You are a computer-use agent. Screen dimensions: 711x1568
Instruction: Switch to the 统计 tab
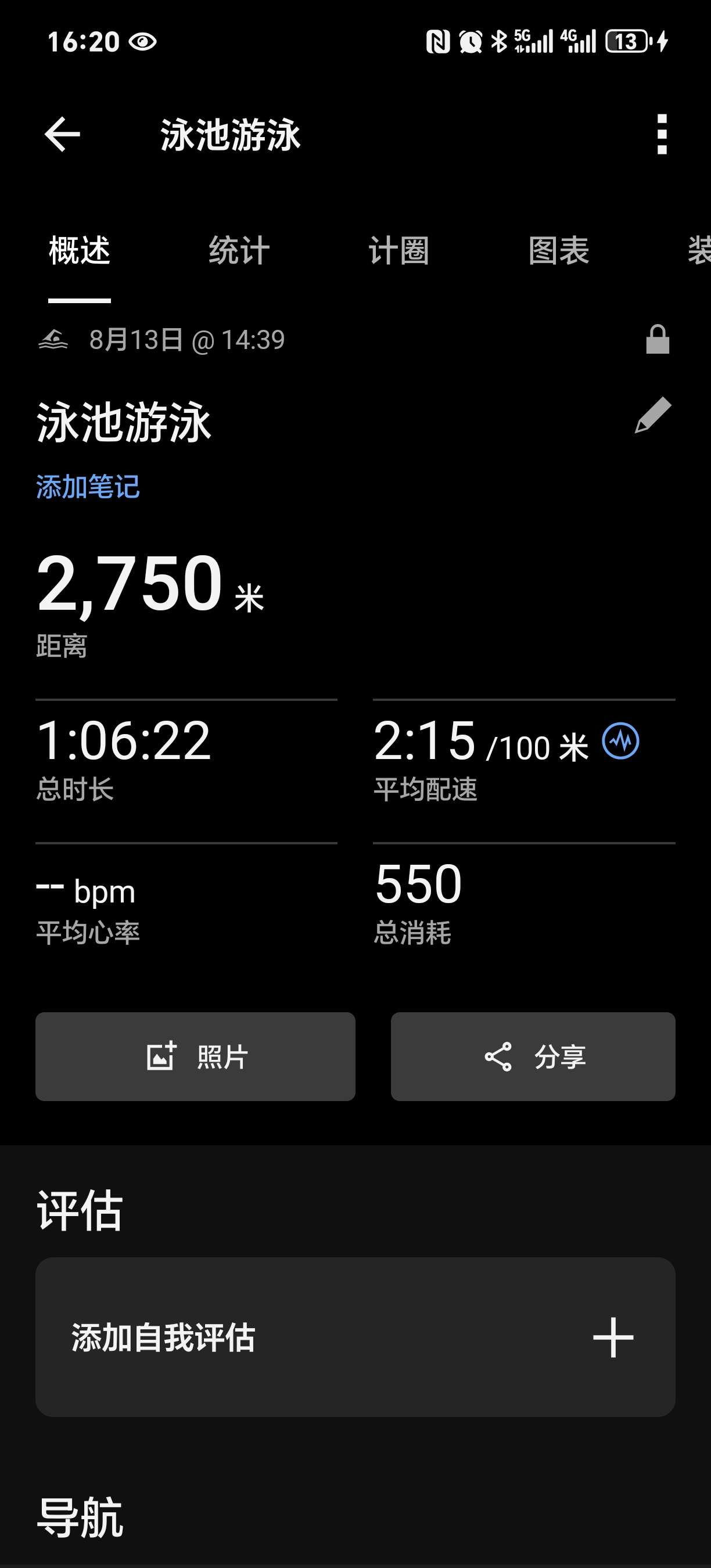point(238,250)
